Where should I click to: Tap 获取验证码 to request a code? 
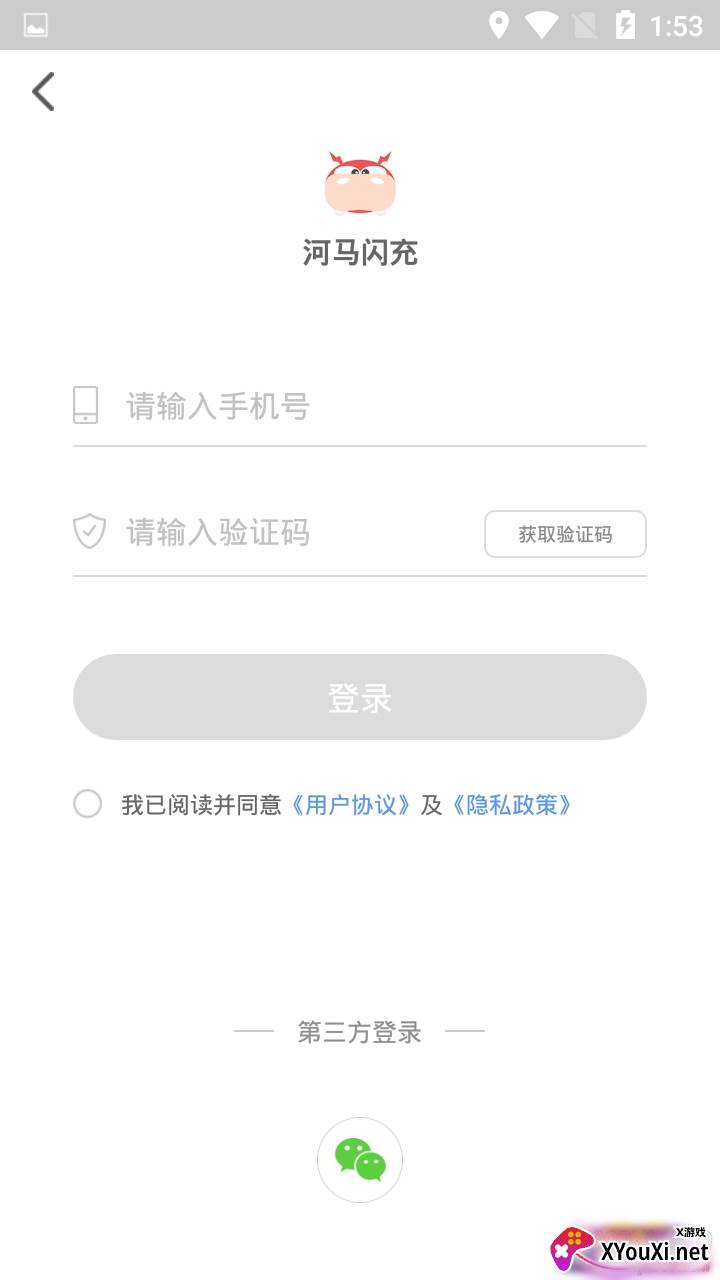tap(565, 534)
